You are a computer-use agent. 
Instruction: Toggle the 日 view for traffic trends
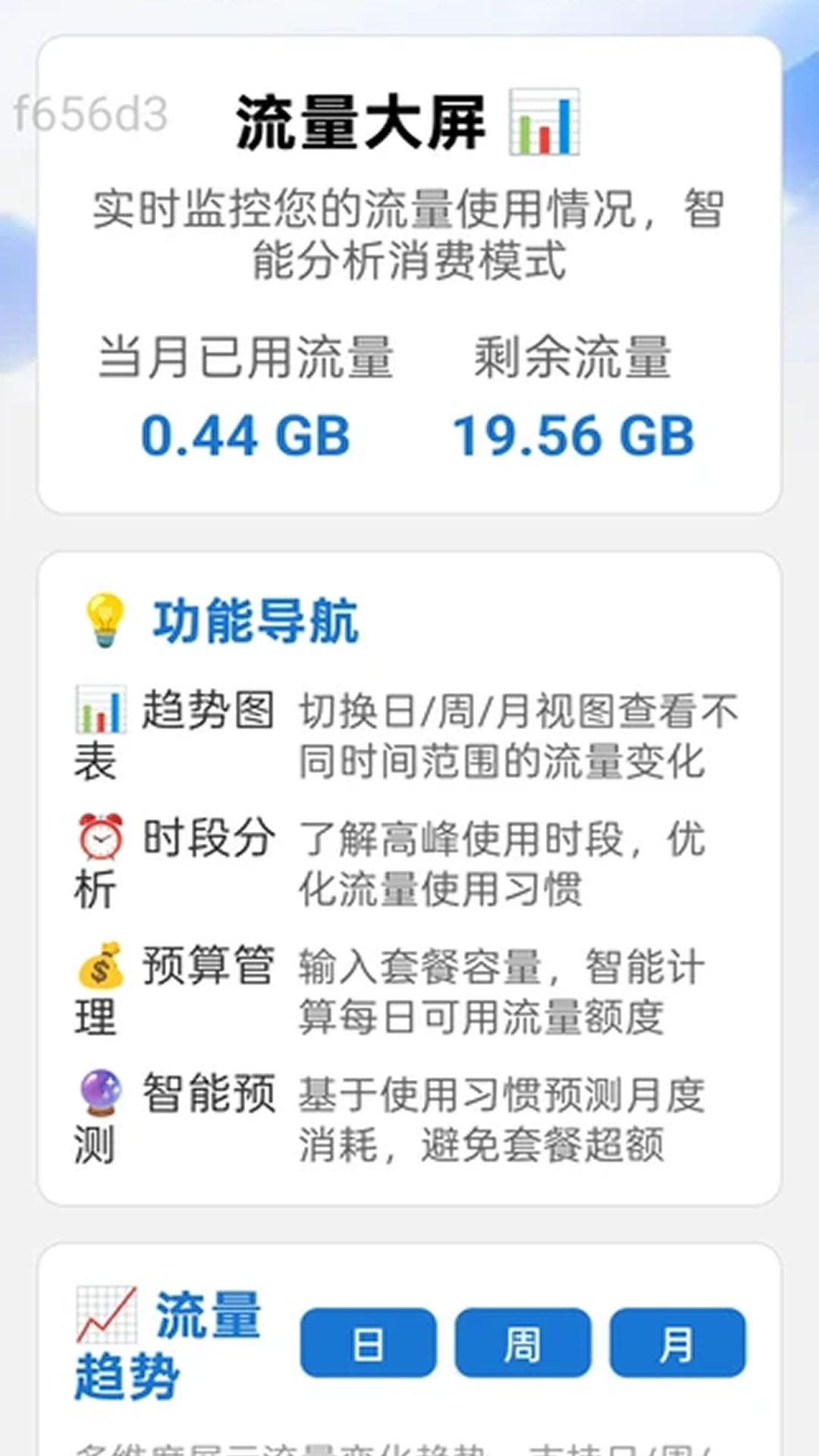coord(367,1342)
